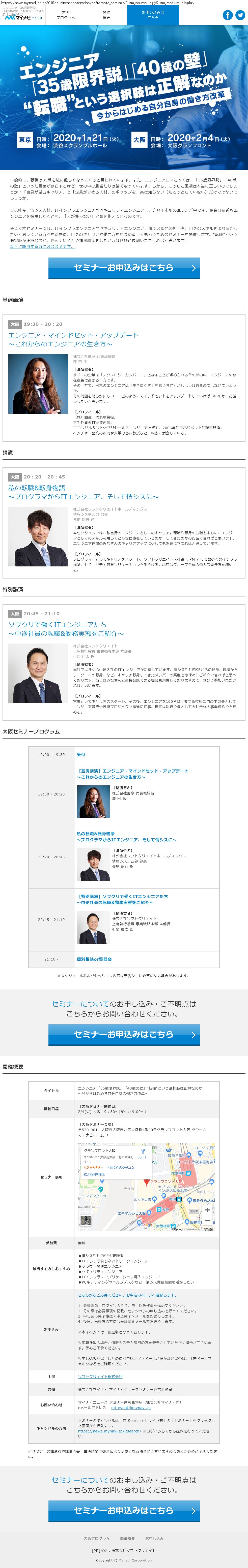Follow the 以下に該当する方にオススメです link
Image resolution: width=248 pixels, height=1568 pixels.
tap(41, 246)
